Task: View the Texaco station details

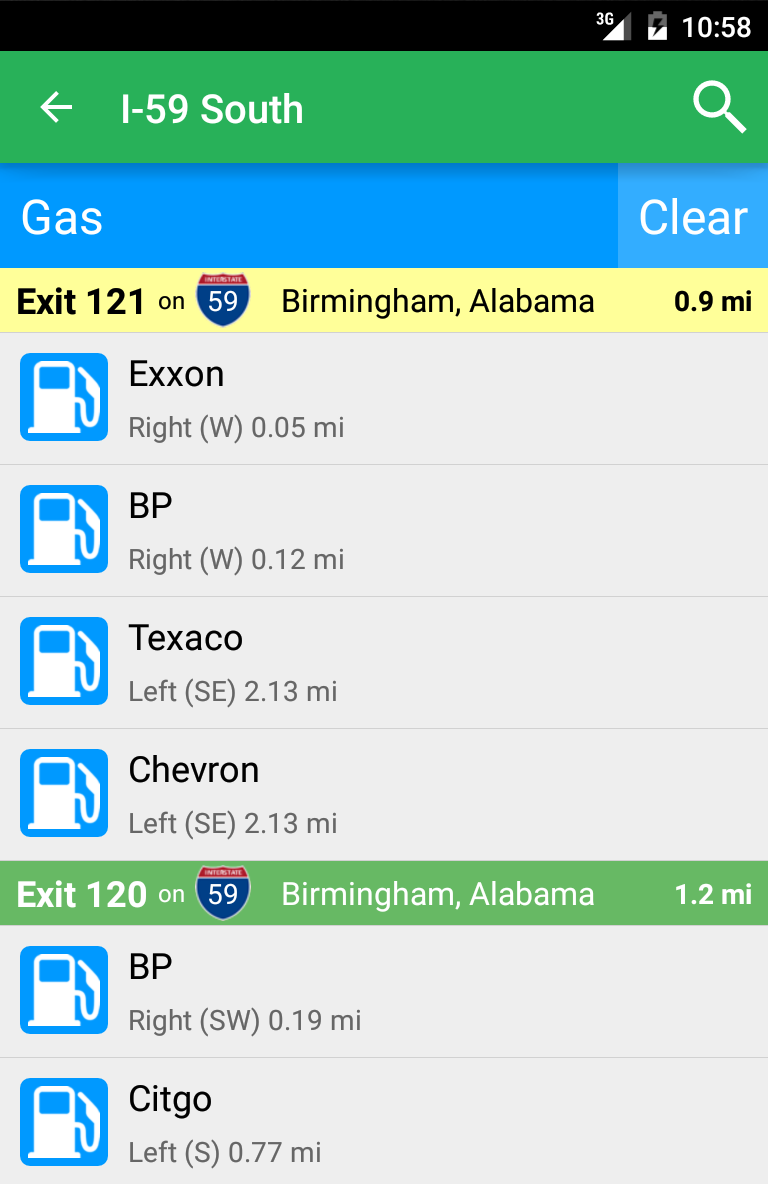Action: (384, 662)
